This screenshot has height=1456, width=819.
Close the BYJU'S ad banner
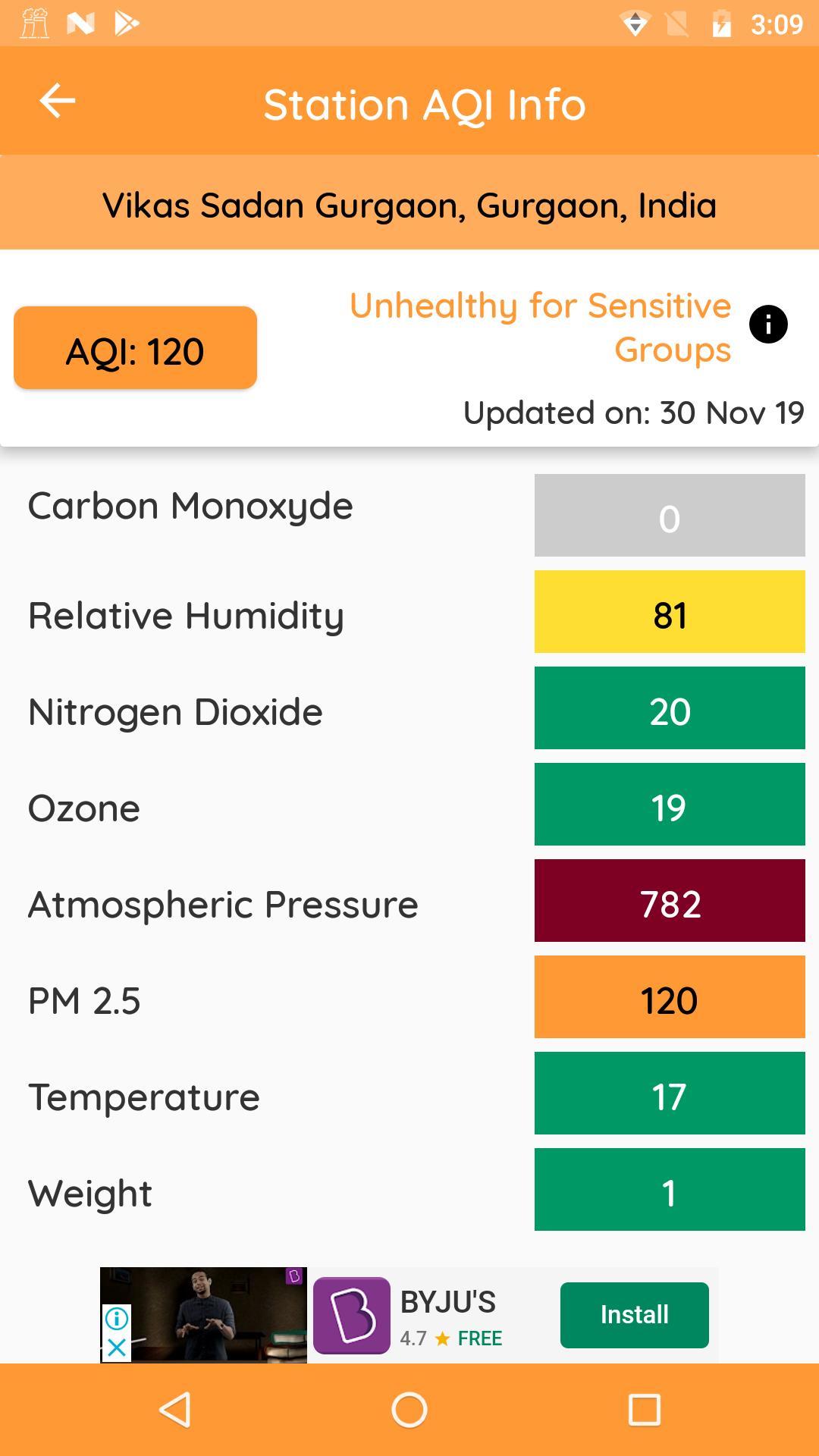tap(116, 1348)
